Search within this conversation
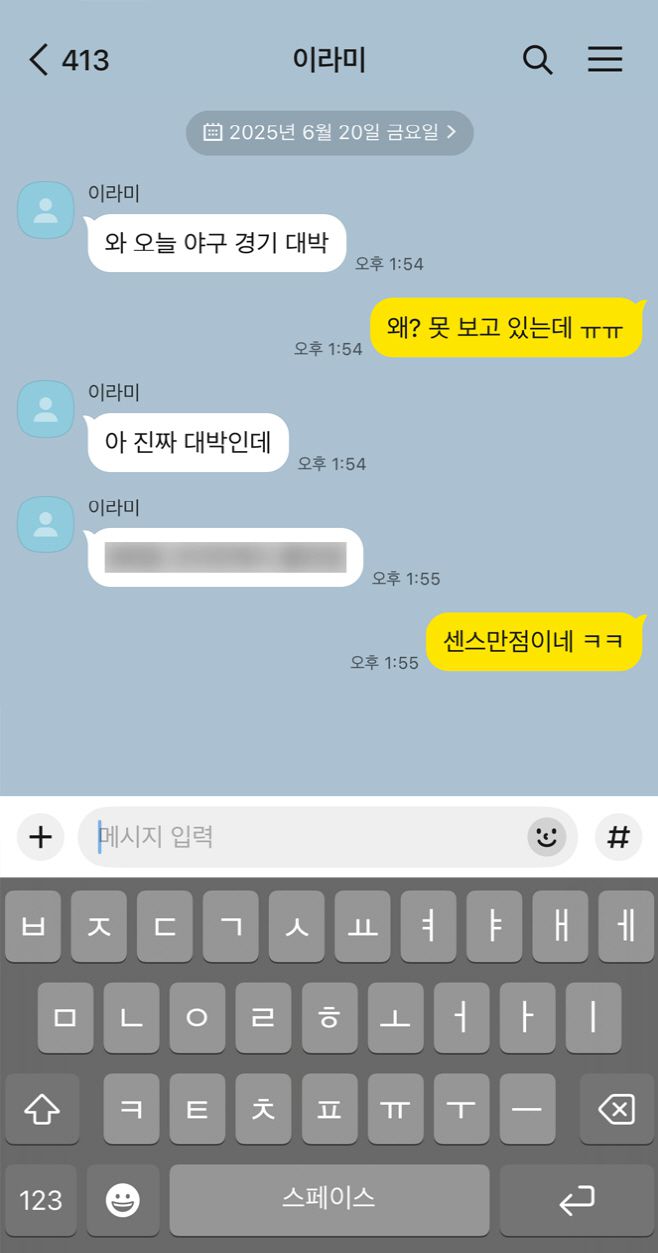Viewport: 658px width, 1253px height. pyautogui.click(x=537, y=60)
